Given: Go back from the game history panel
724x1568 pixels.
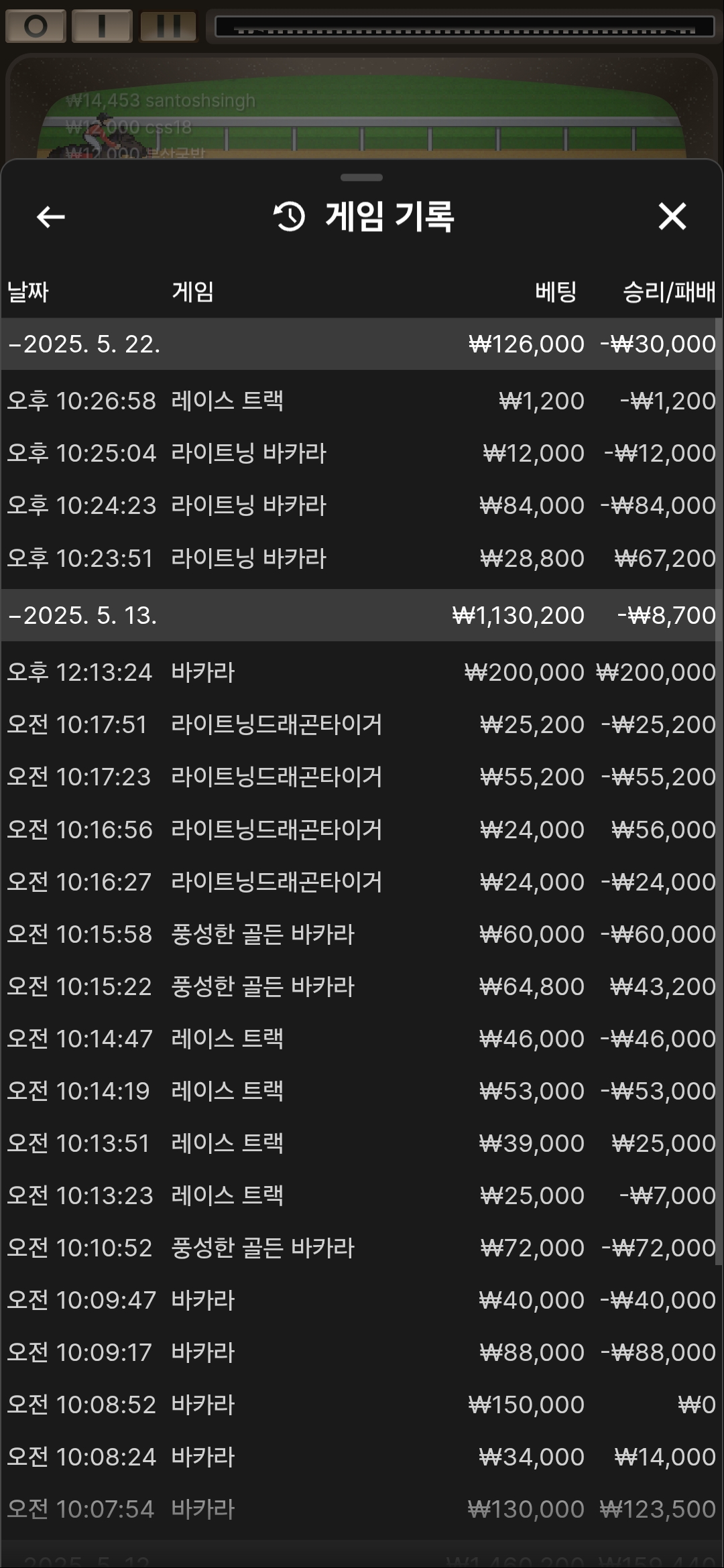Looking at the screenshot, I should (50, 217).
